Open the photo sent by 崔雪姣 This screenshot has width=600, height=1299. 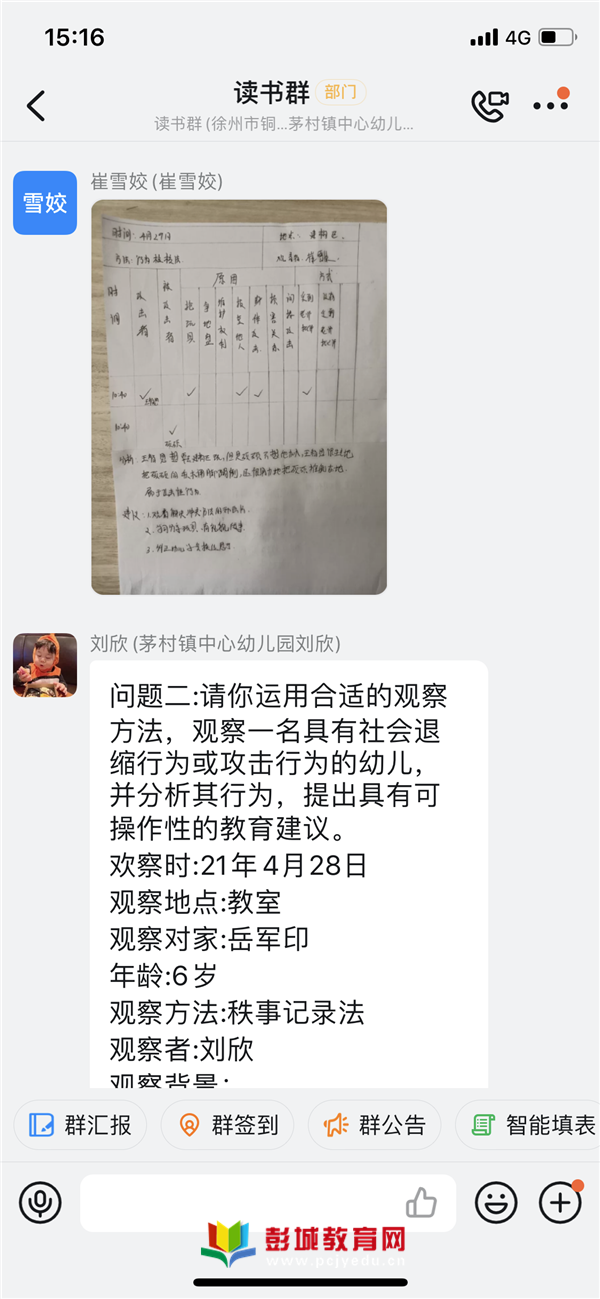tap(239, 397)
